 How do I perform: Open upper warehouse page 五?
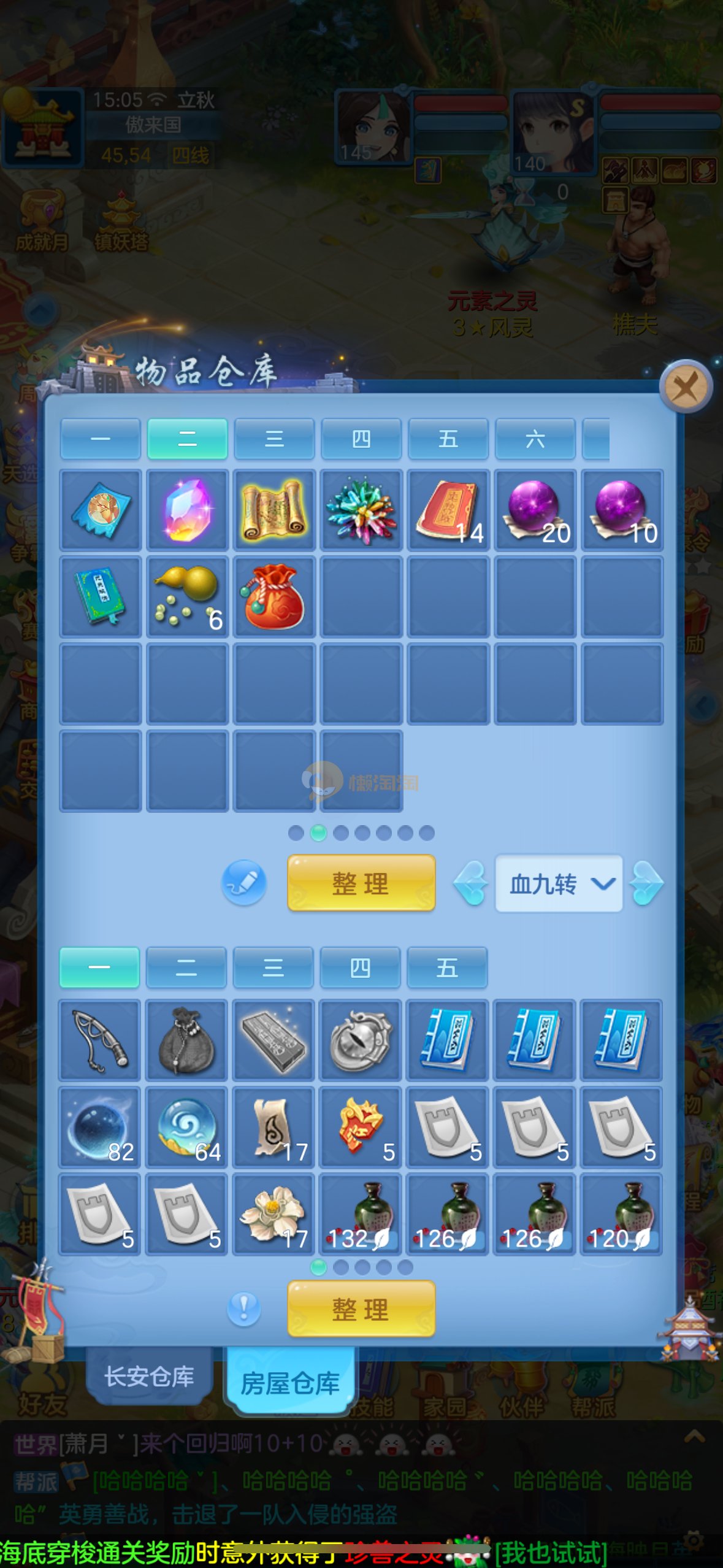448,439
